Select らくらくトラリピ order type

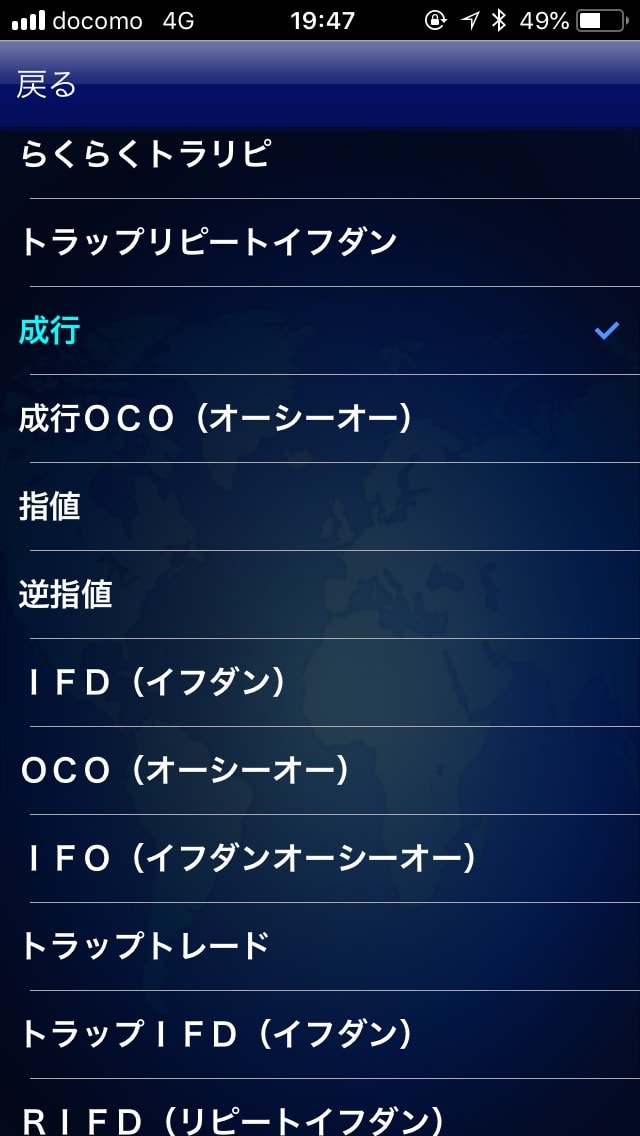pyautogui.click(x=145, y=155)
